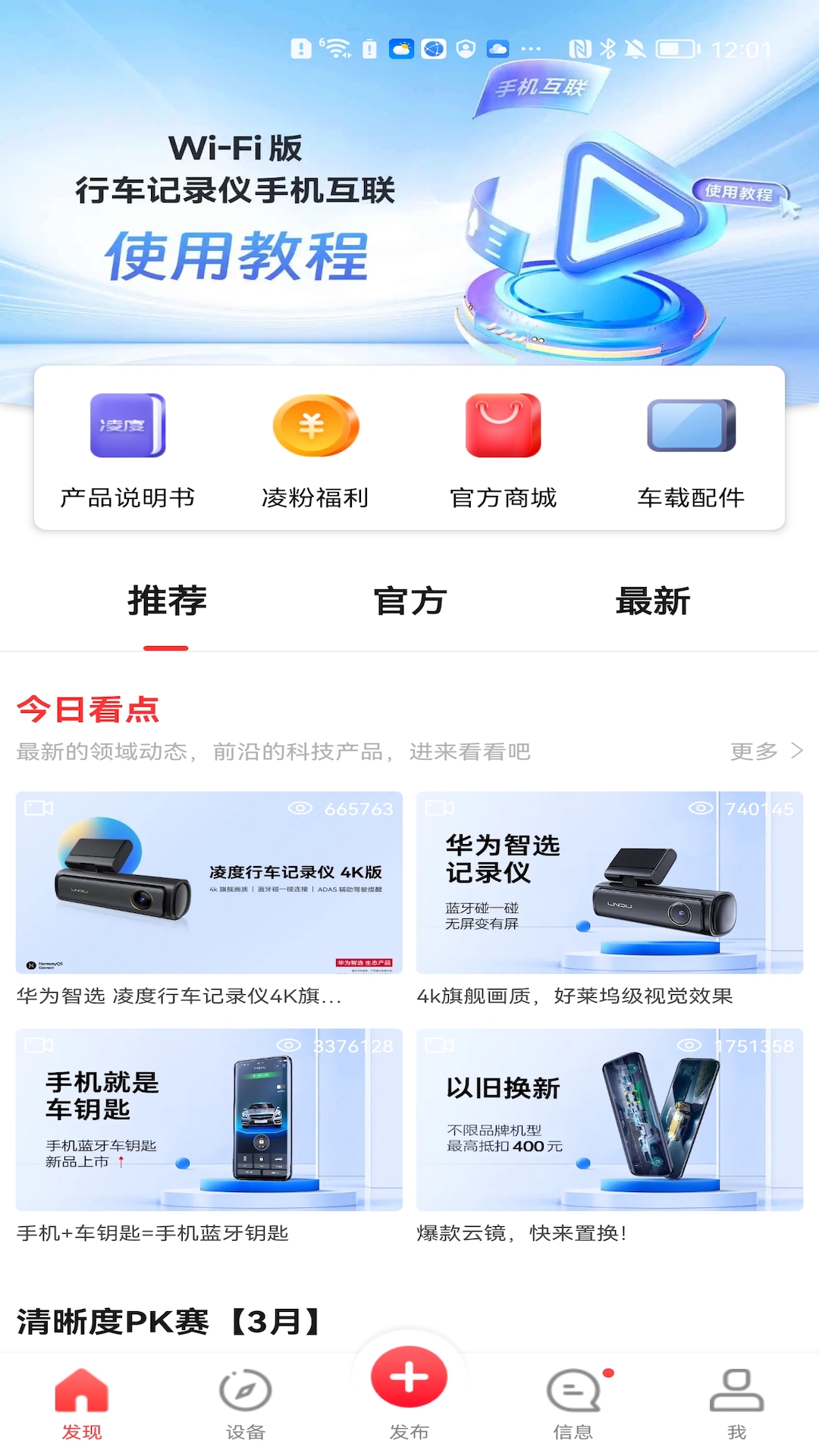This screenshot has height=1456, width=819.
Task: Open the Wi-Fi 使用教程 tutorial banner
Action: pos(409,212)
